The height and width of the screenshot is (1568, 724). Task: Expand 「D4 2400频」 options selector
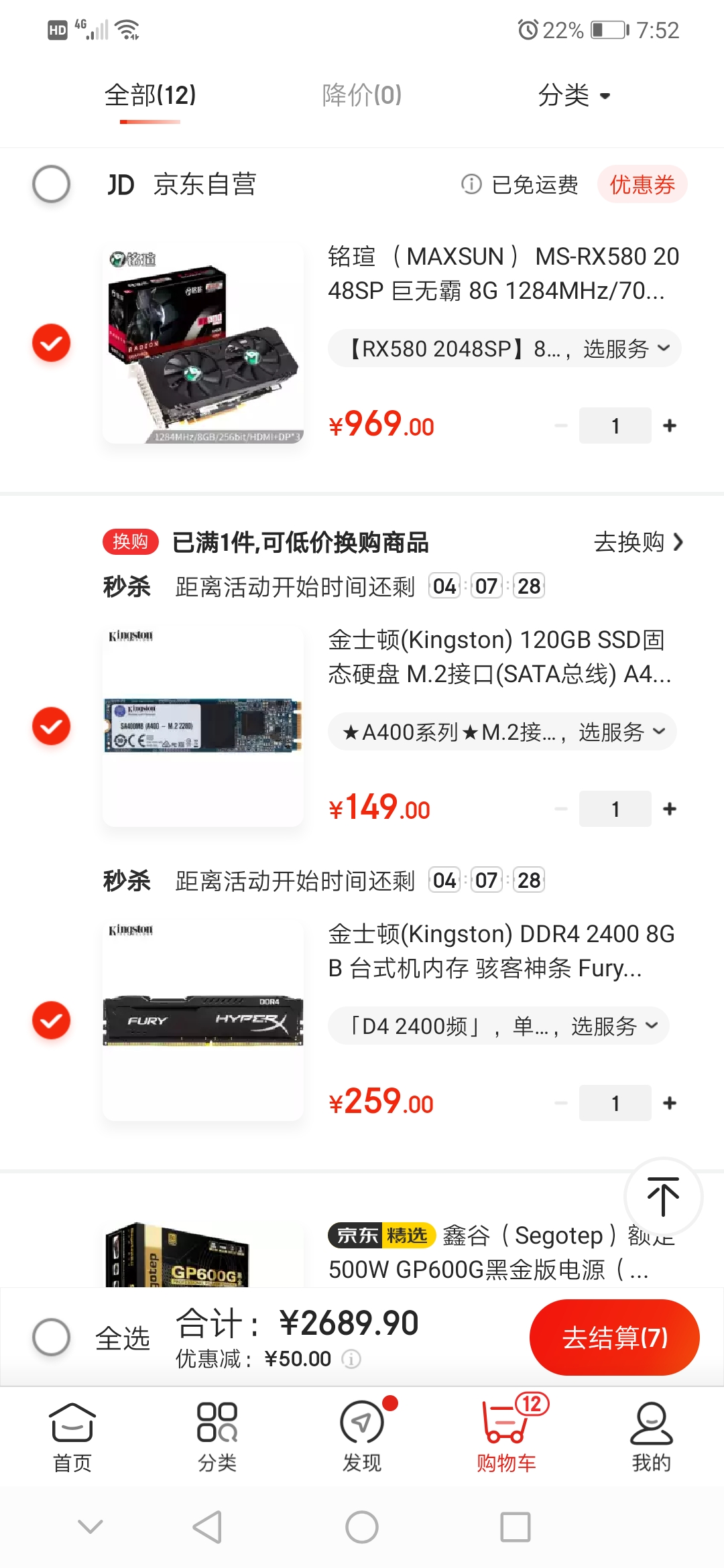(x=498, y=1026)
